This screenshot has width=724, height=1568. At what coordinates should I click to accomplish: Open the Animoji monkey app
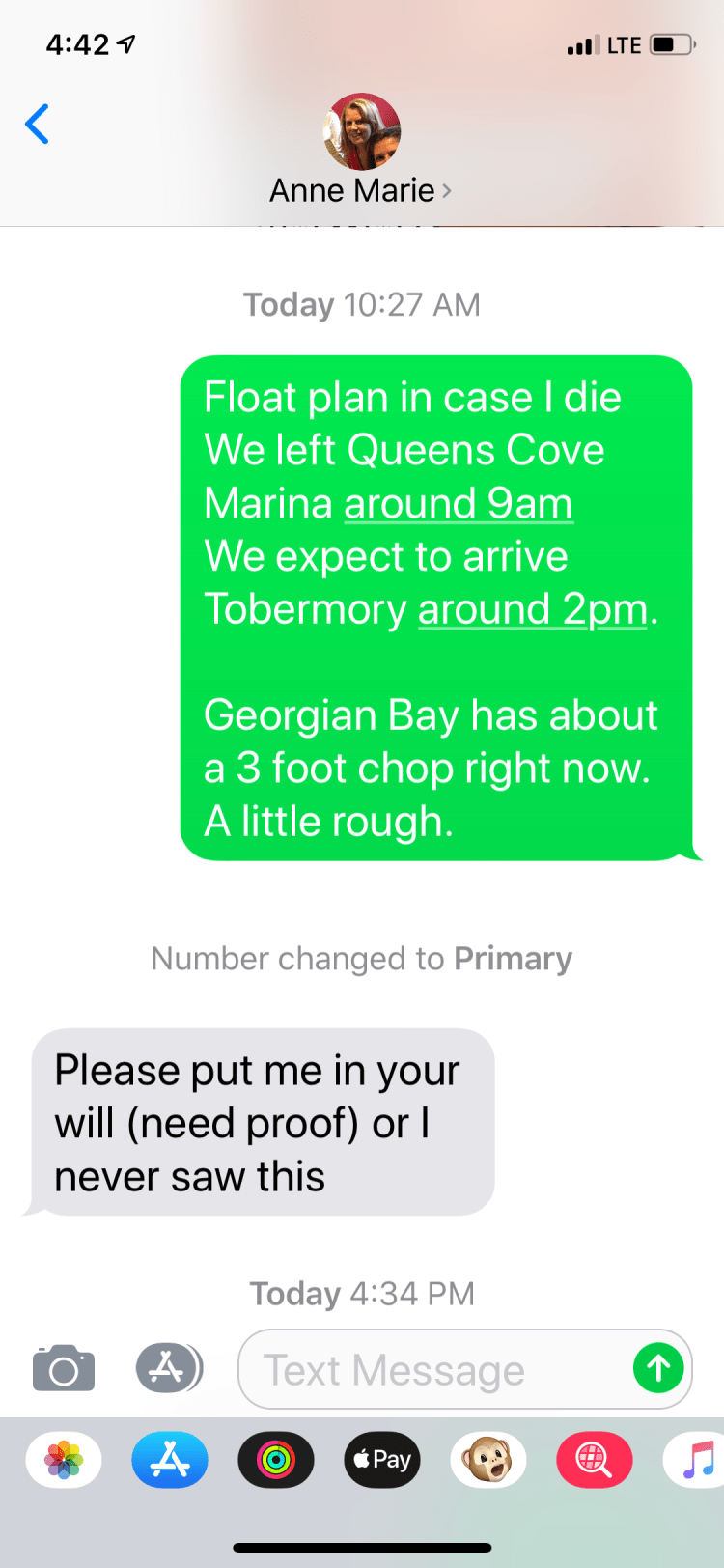click(488, 1459)
